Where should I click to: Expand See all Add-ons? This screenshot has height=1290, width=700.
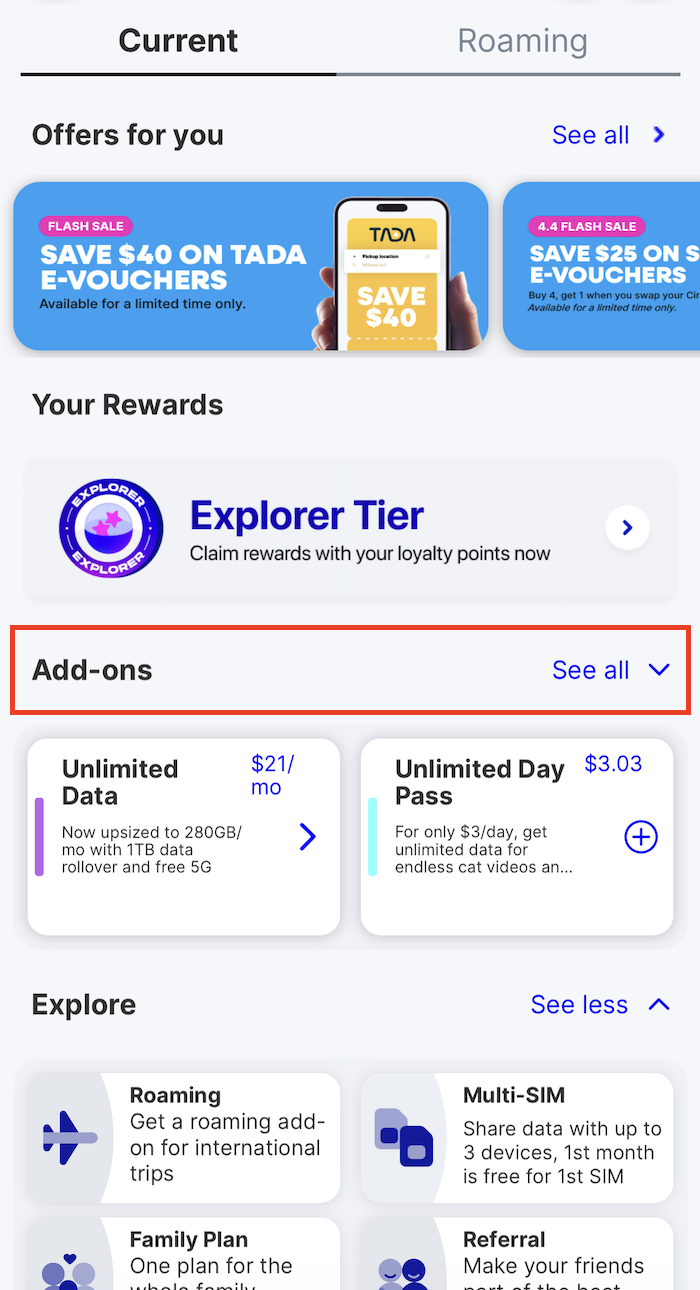pyautogui.click(x=609, y=670)
